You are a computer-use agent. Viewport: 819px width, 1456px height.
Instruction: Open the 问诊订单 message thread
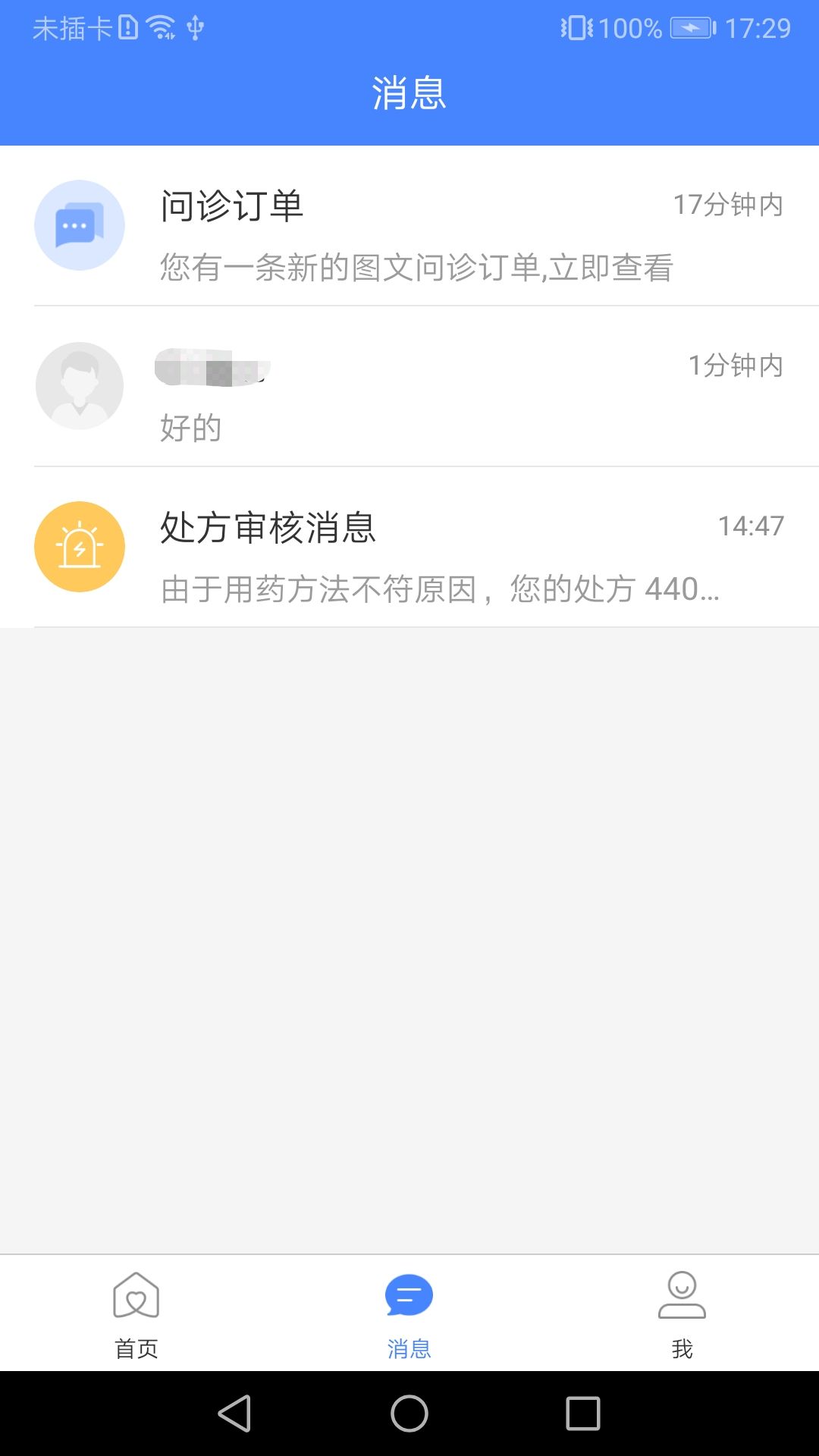tap(409, 226)
